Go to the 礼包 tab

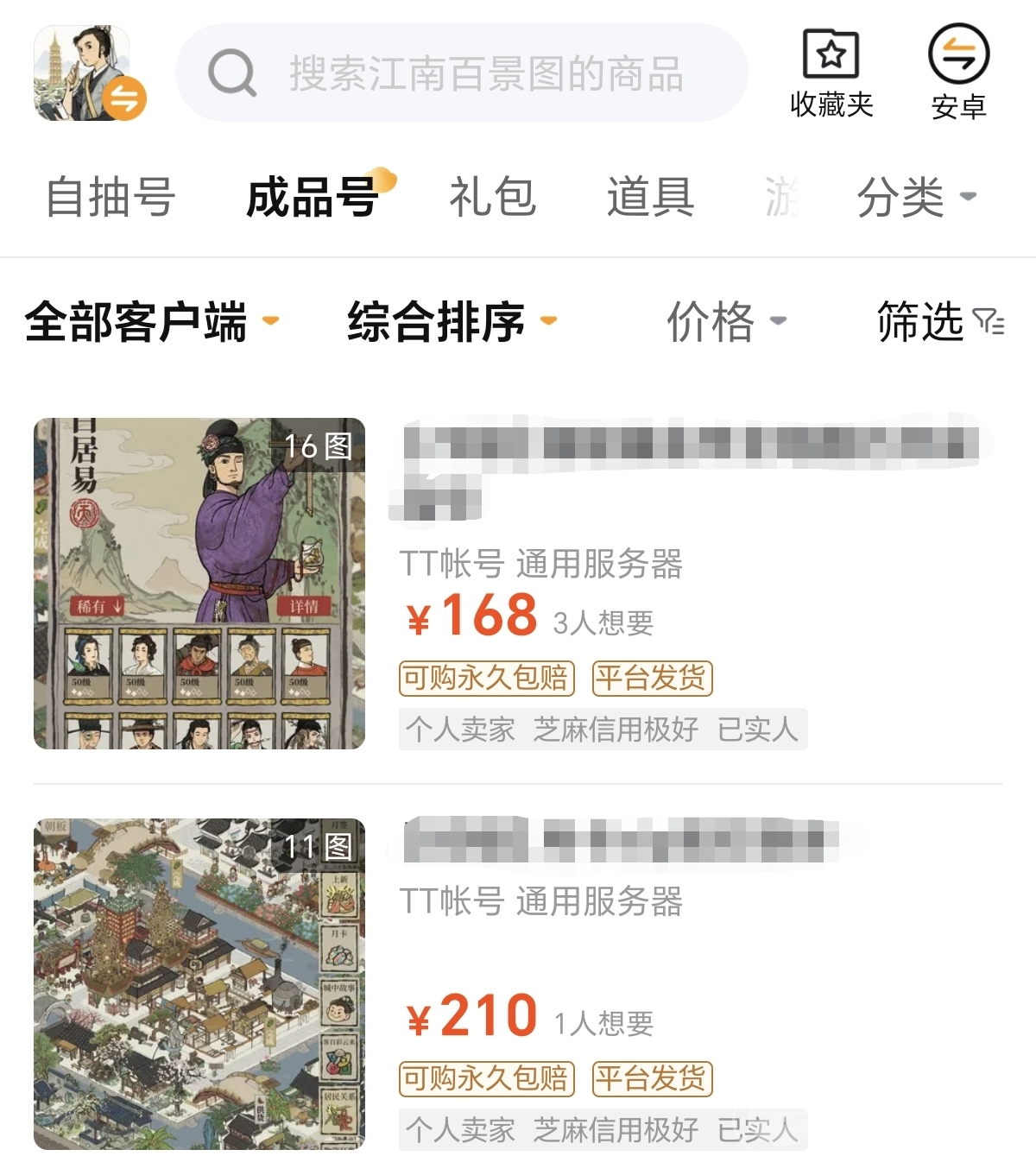[x=492, y=197]
